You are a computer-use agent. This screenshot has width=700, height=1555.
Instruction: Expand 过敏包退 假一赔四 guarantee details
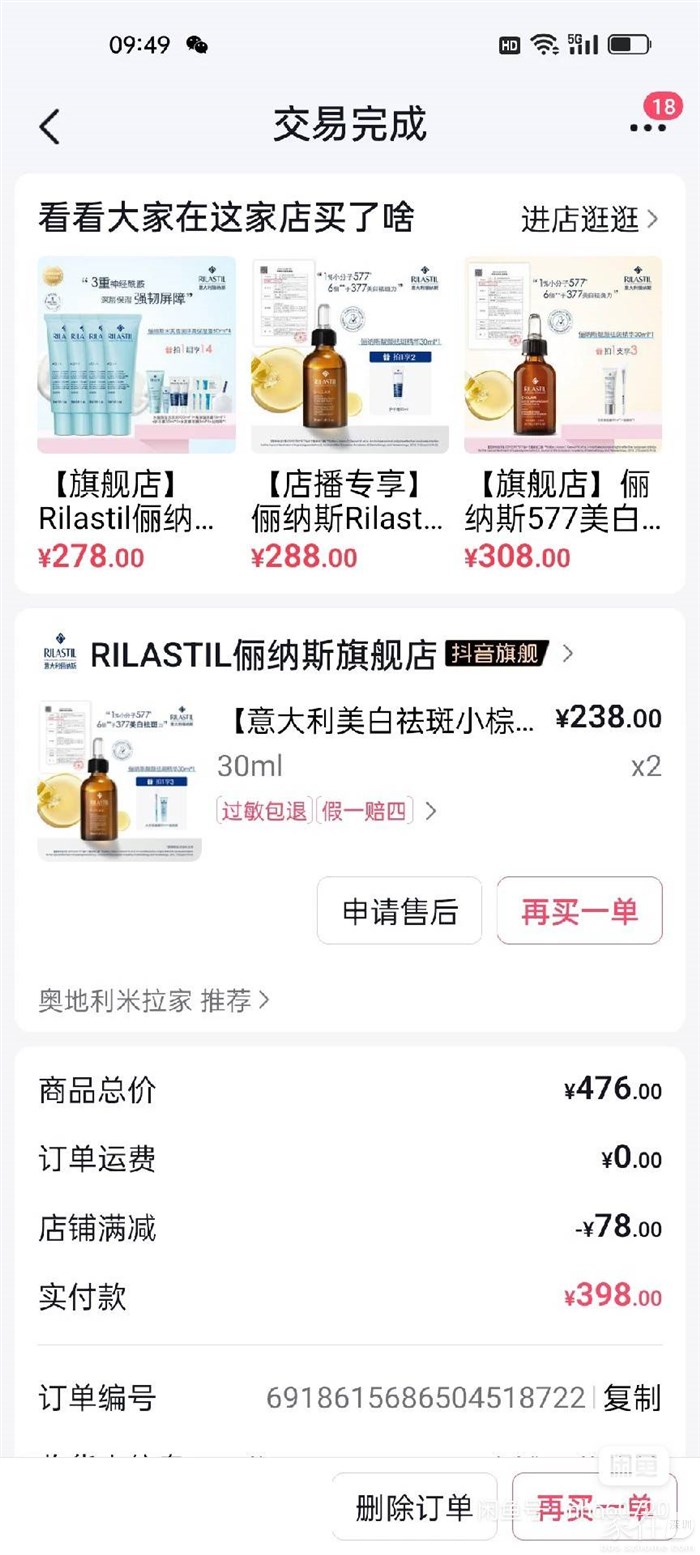pyautogui.click(x=327, y=811)
